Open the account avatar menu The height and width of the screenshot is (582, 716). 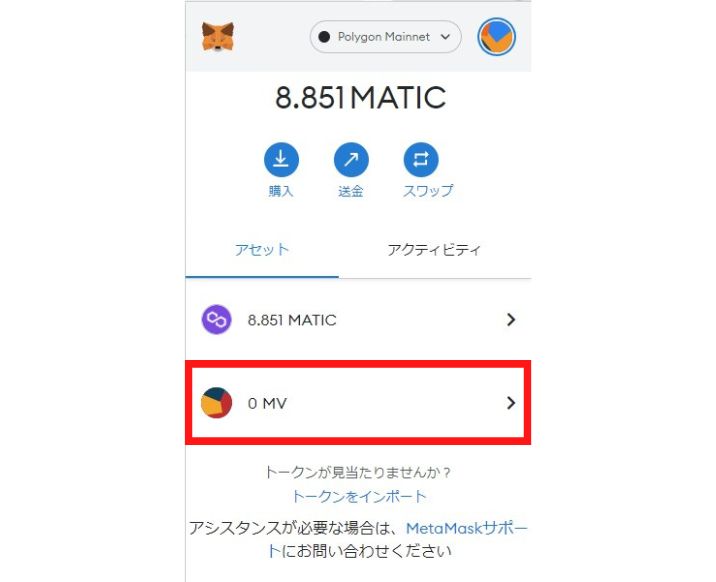(496, 37)
